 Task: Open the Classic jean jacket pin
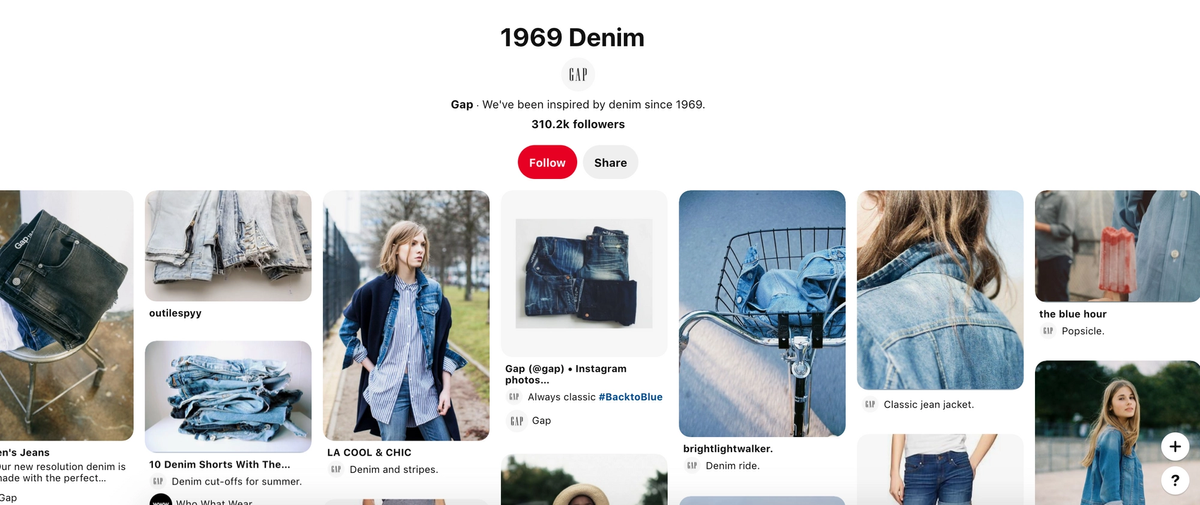(940, 290)
